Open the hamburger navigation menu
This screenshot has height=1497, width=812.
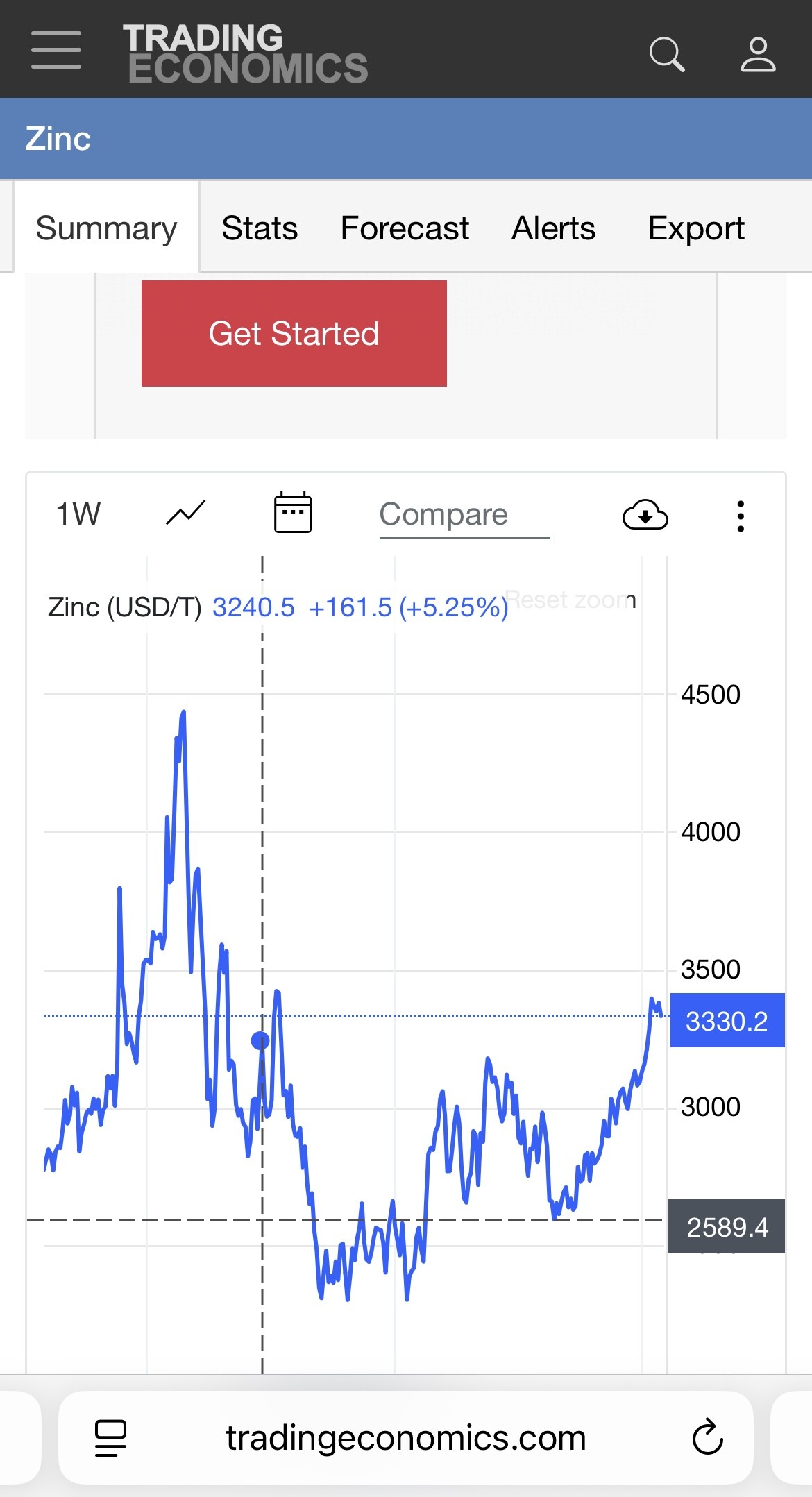tap(56, 50)
